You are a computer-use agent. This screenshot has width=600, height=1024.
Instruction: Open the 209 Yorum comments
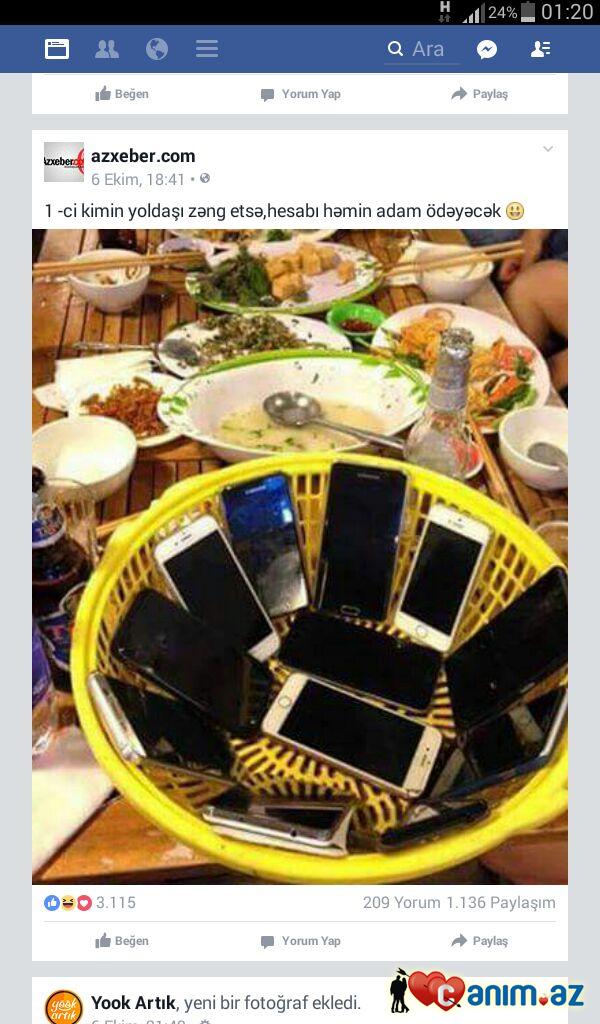point(400,902)
